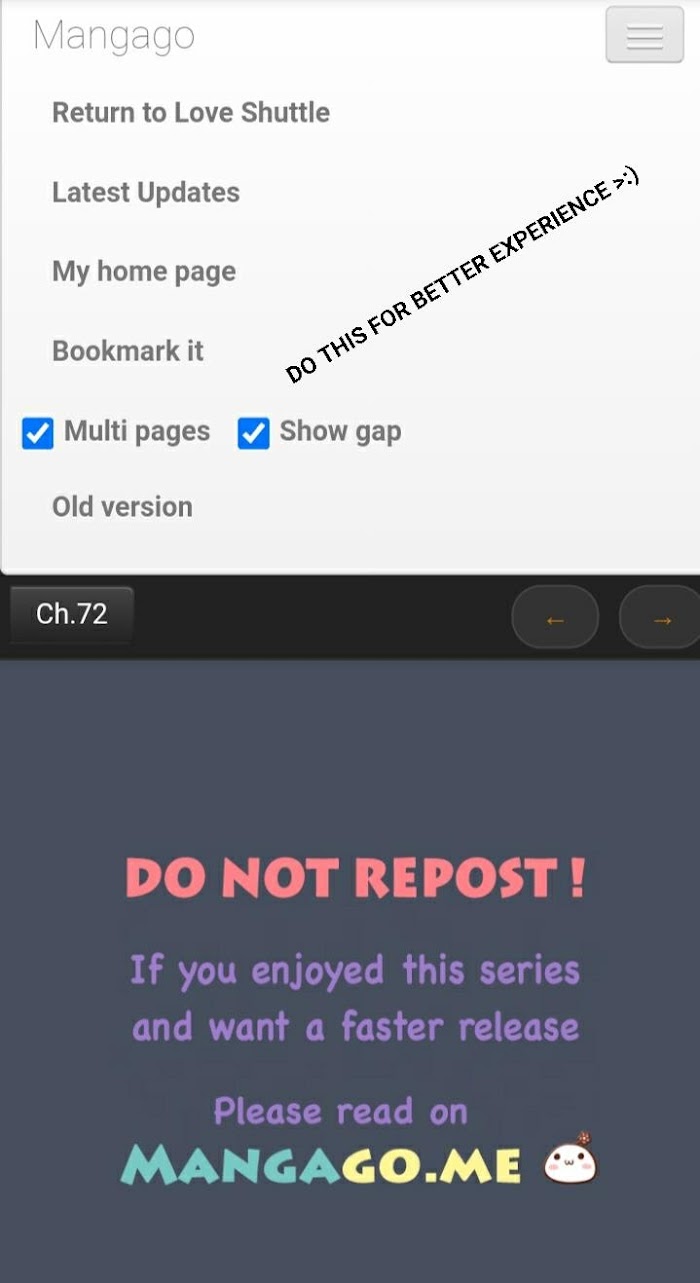
Task: Uncheck the Multi pages checkbox
Action: coord(38,434)
